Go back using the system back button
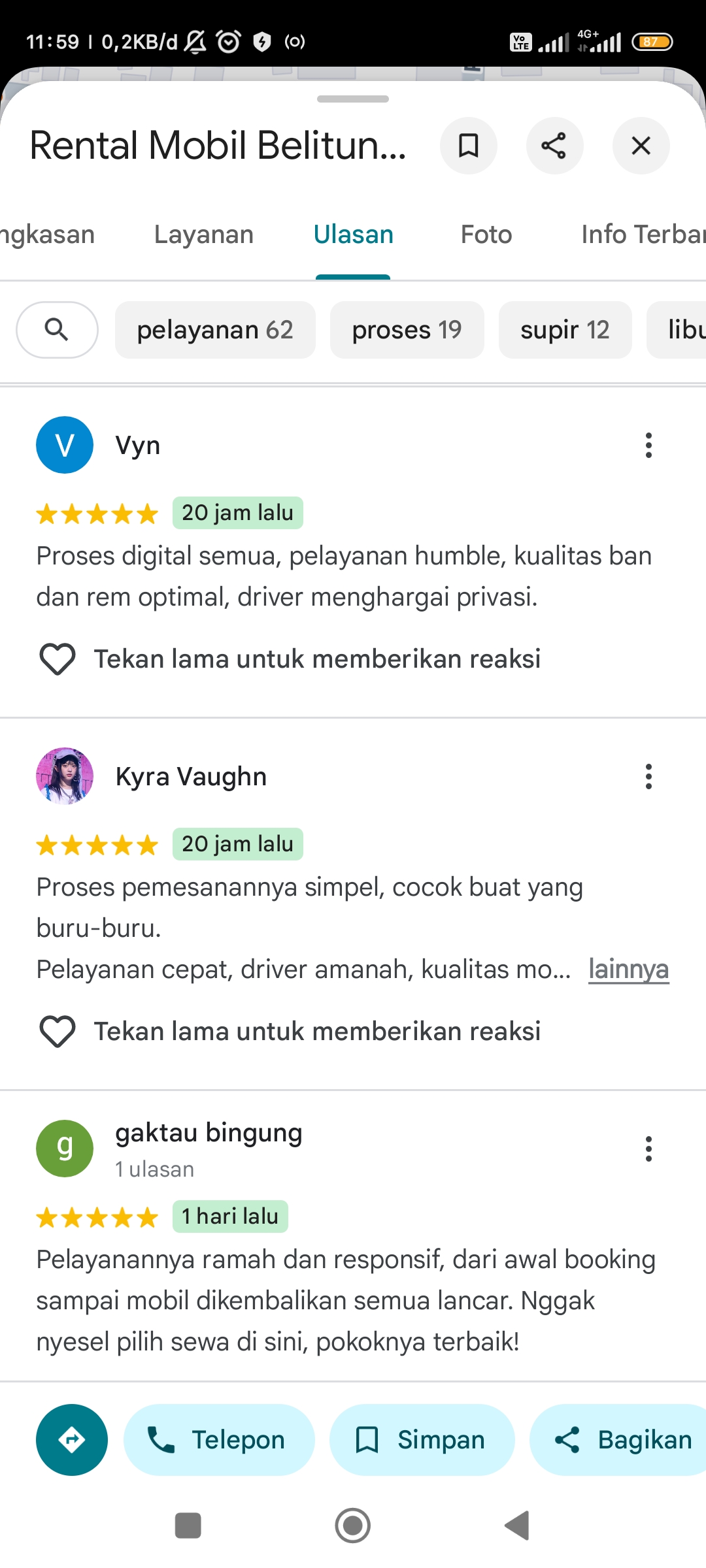Screen dimensions: 706x1568 pyautogui.click(x=517, y=1526)
